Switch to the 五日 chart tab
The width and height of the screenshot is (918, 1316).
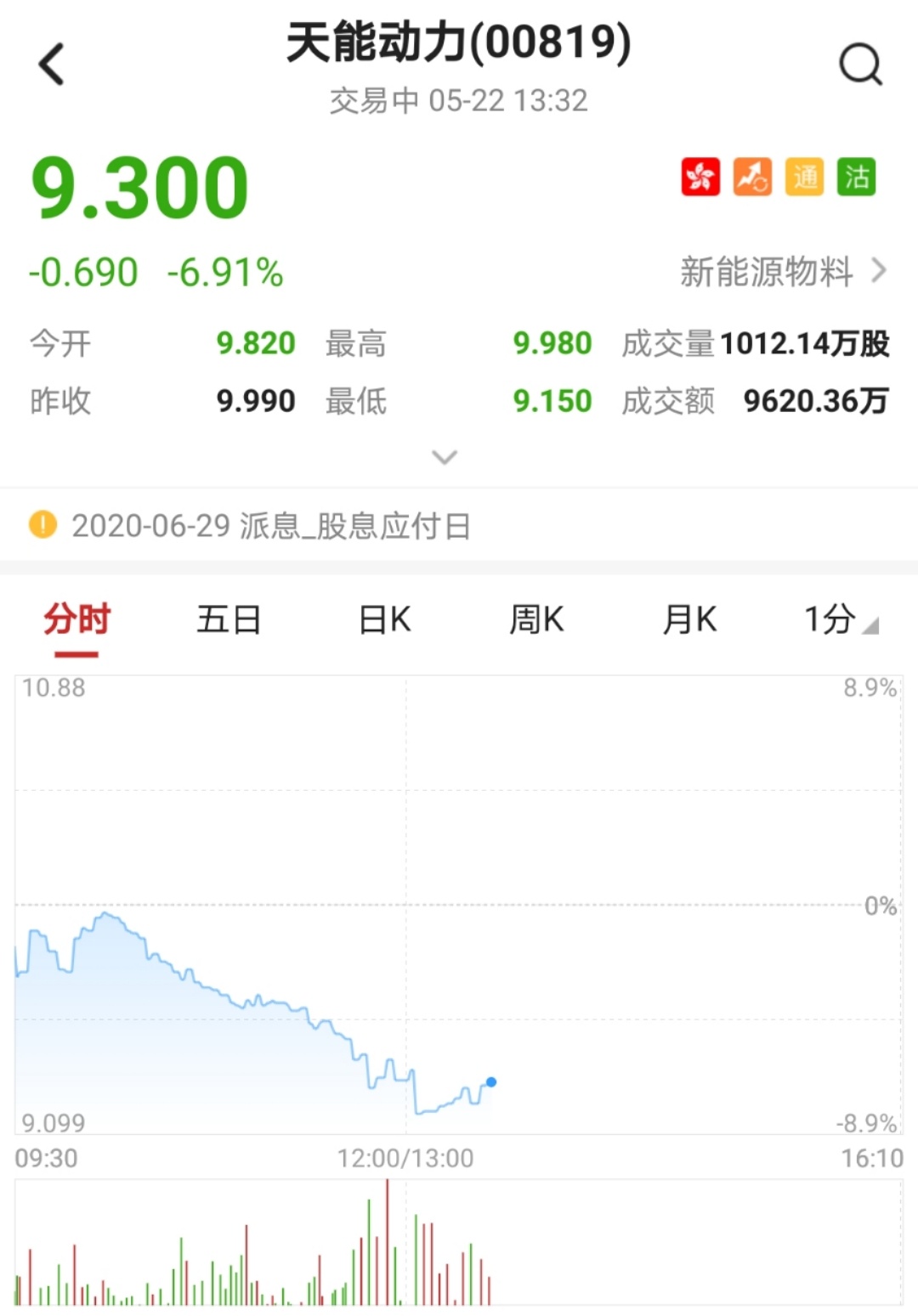coord(229,619)
